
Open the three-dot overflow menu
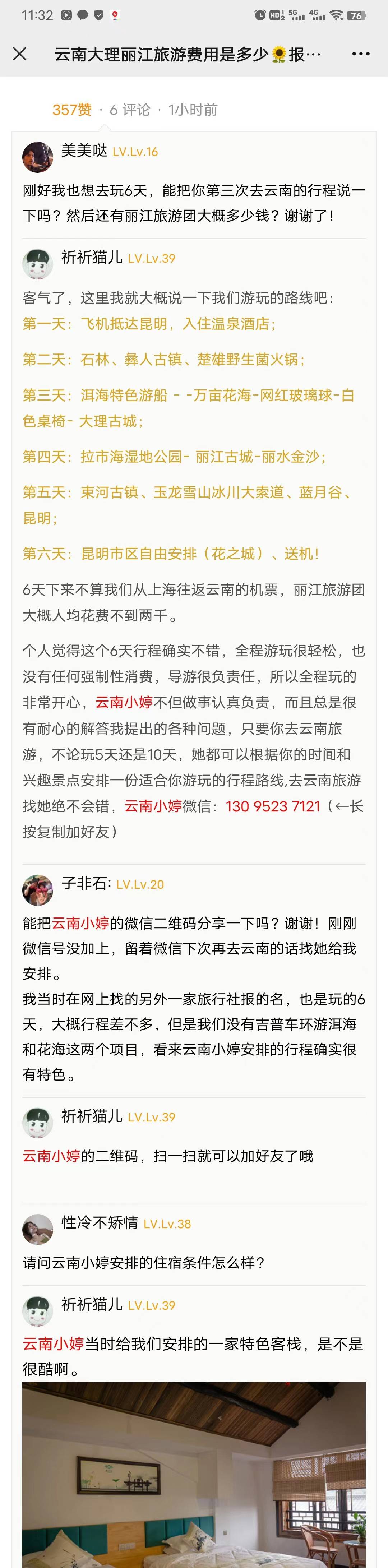361,54
